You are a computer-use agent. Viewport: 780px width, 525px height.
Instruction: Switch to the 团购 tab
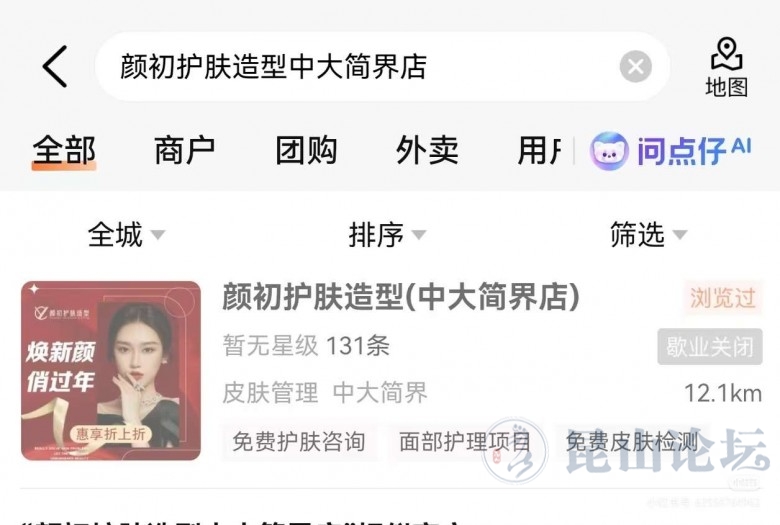coord(306,151)
